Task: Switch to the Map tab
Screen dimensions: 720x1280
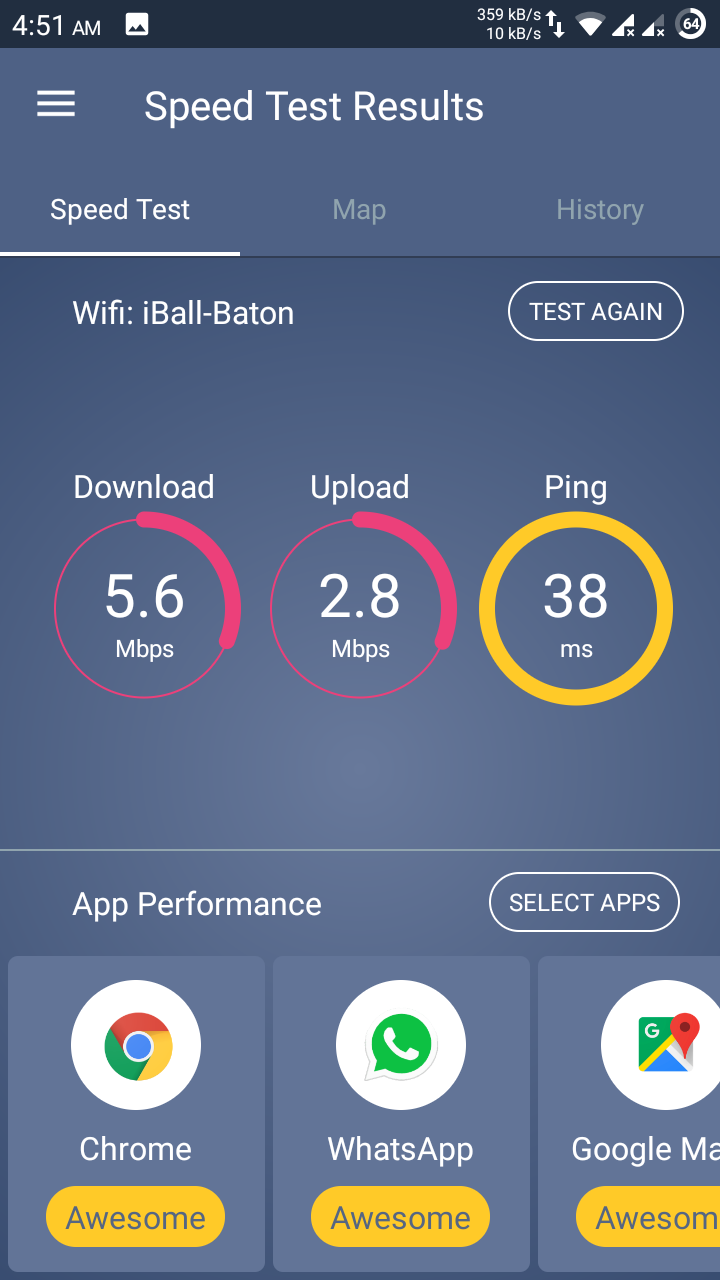Action: 359,210
